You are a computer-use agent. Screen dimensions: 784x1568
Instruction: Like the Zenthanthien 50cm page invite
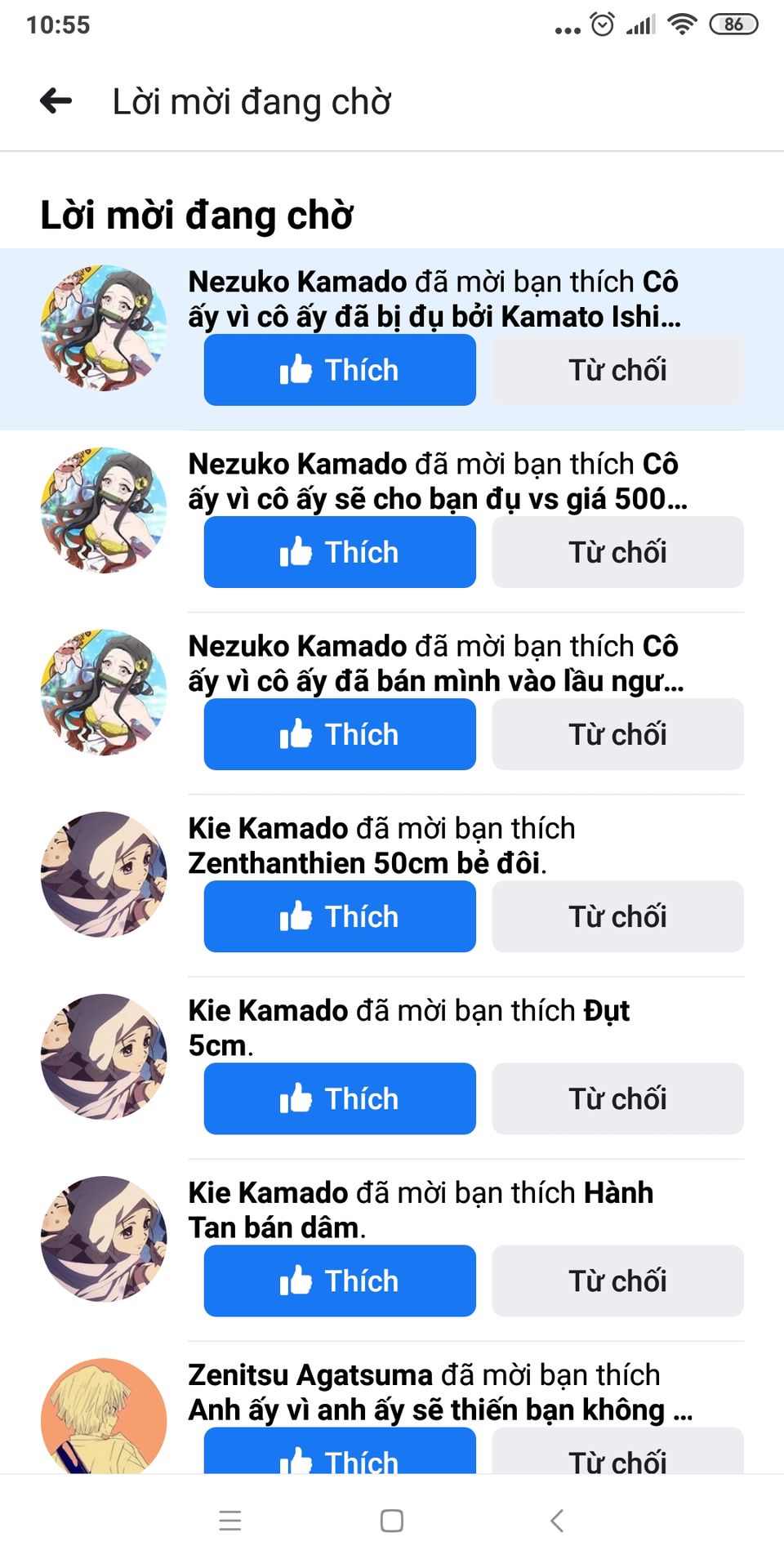point(340,916)
